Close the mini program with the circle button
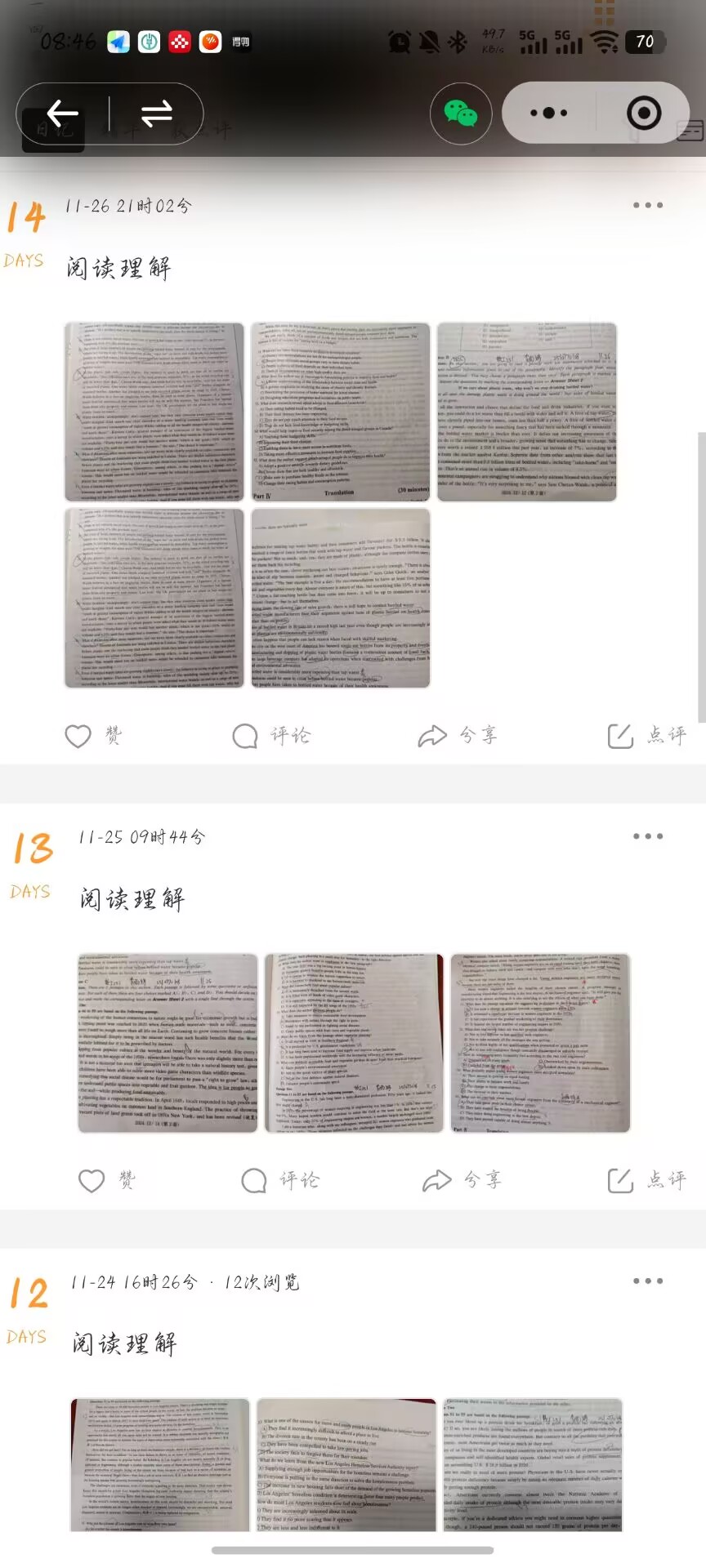This screenshot has height=1568, width=706. [x=644, y=113]
